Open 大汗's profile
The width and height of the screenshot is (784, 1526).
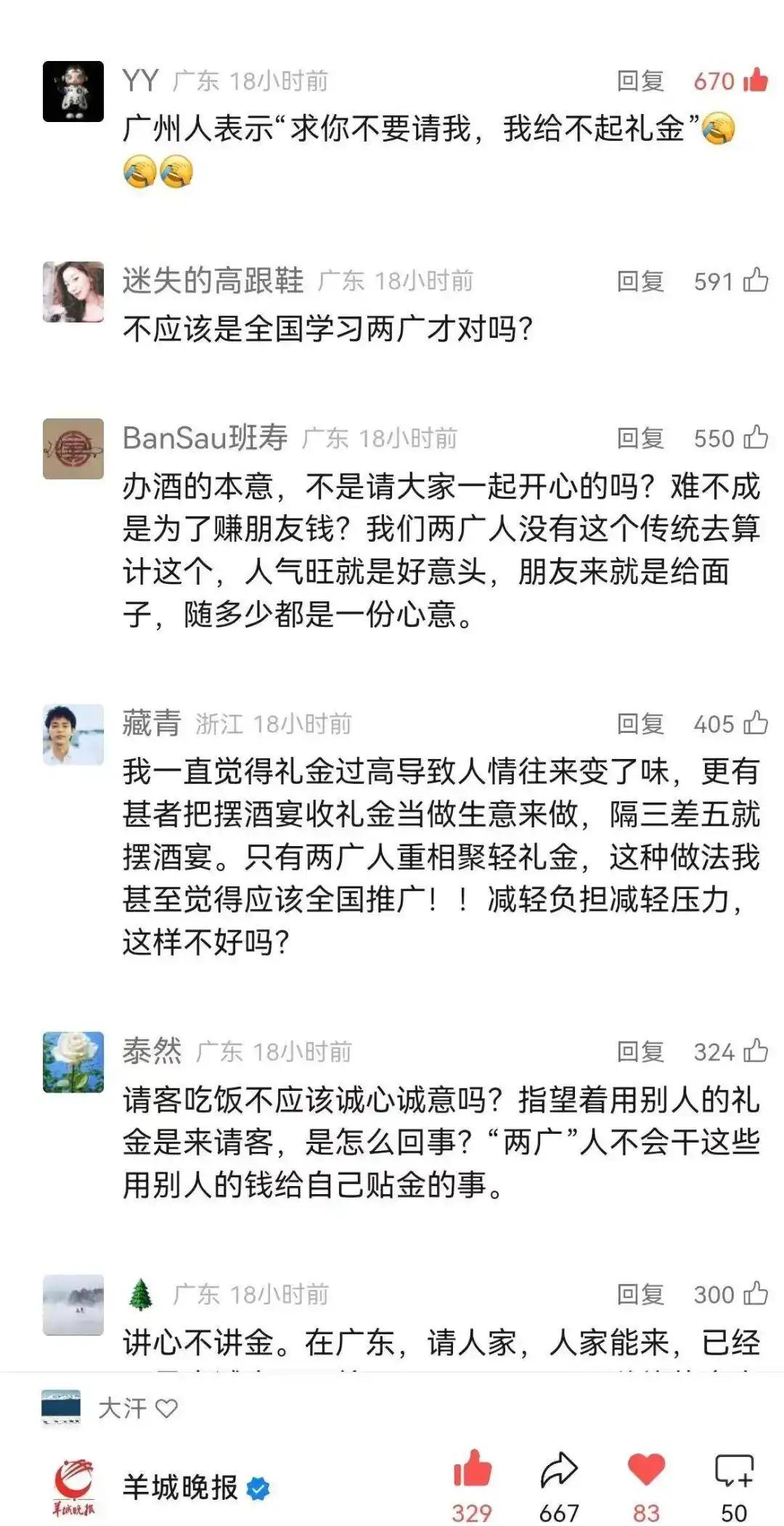(122, 1408)
